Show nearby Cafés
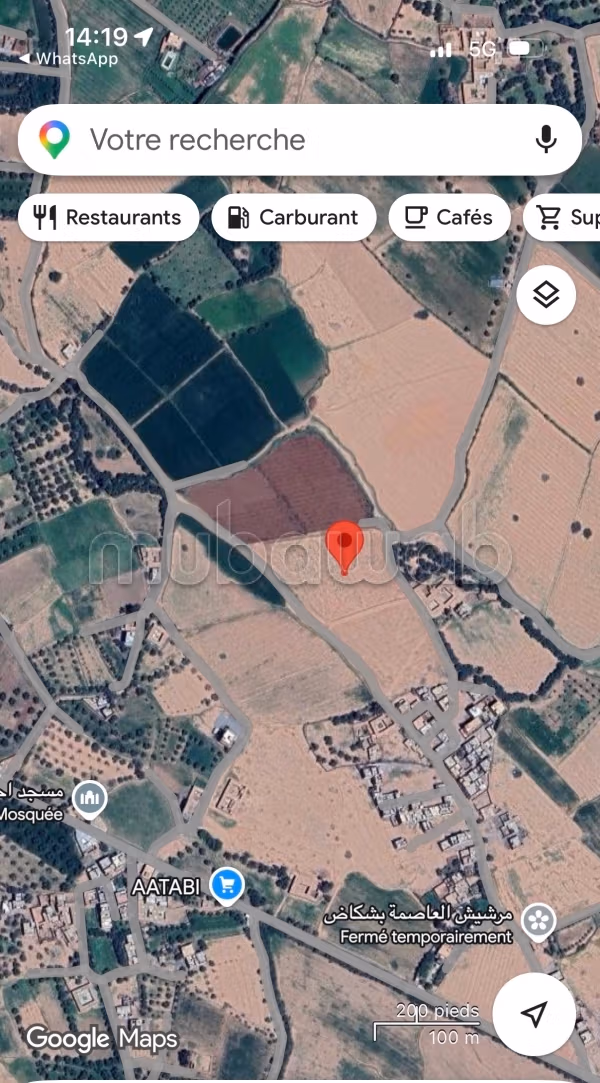600x1083 pixels. point(449,218)
